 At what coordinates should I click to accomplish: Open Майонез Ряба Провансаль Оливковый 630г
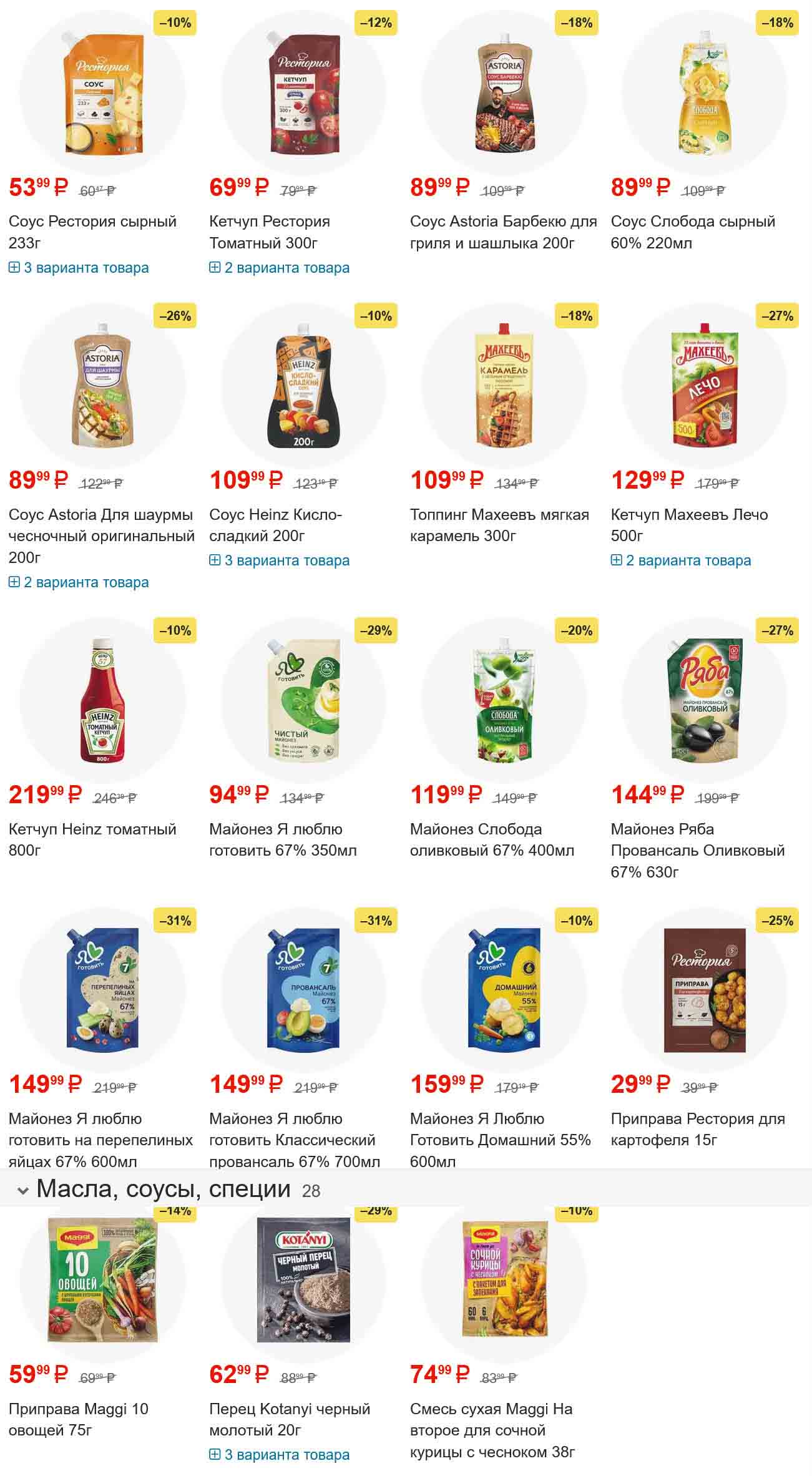click(697, 849)
